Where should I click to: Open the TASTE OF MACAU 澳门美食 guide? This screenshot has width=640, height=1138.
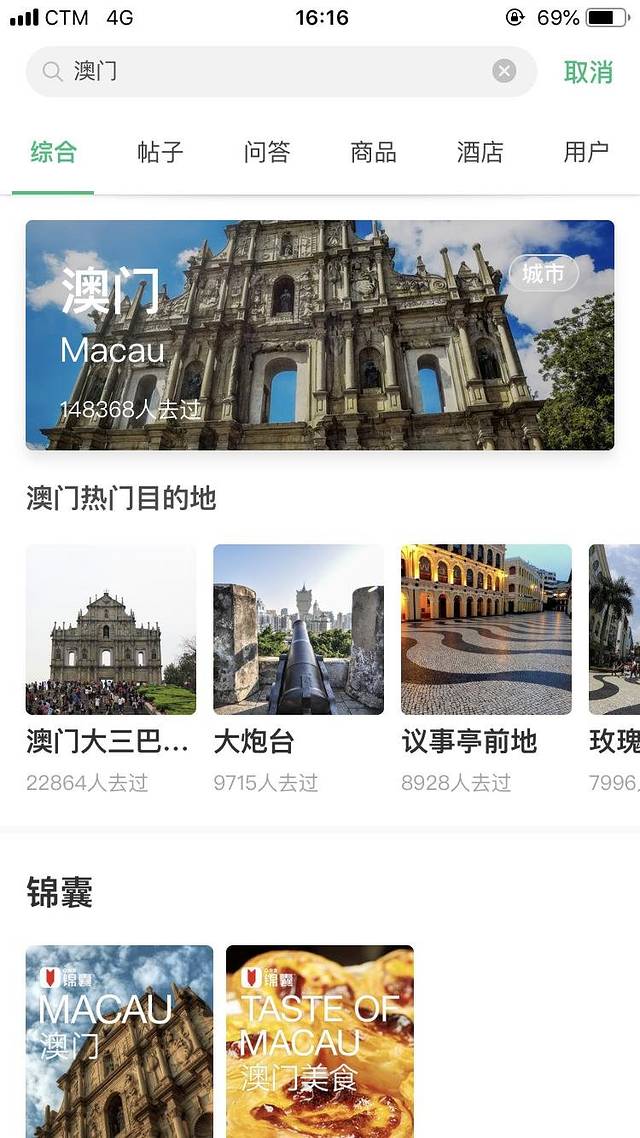[x=319, y=1040]
